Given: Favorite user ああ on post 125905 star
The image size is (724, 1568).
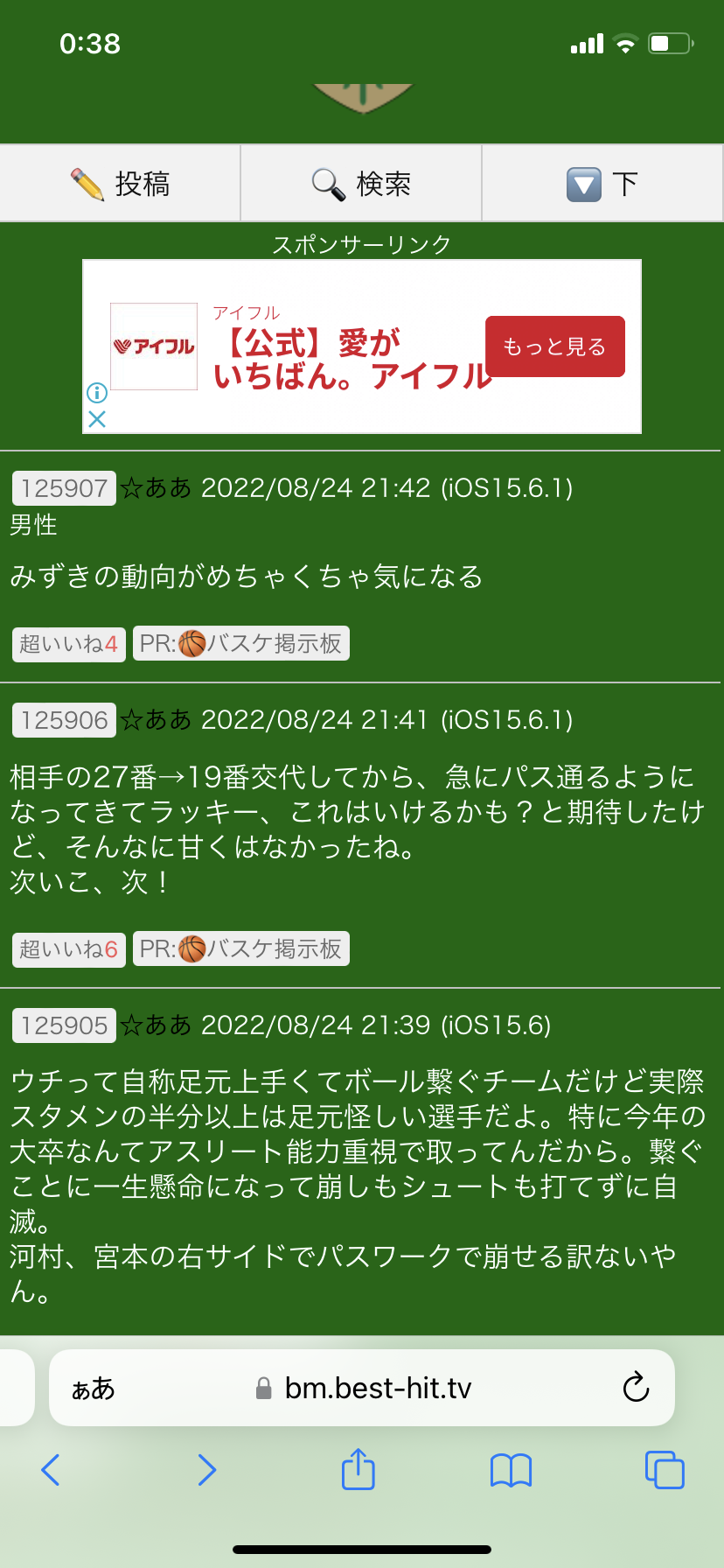Looking at the screenshot, I should pos(131,1025).
